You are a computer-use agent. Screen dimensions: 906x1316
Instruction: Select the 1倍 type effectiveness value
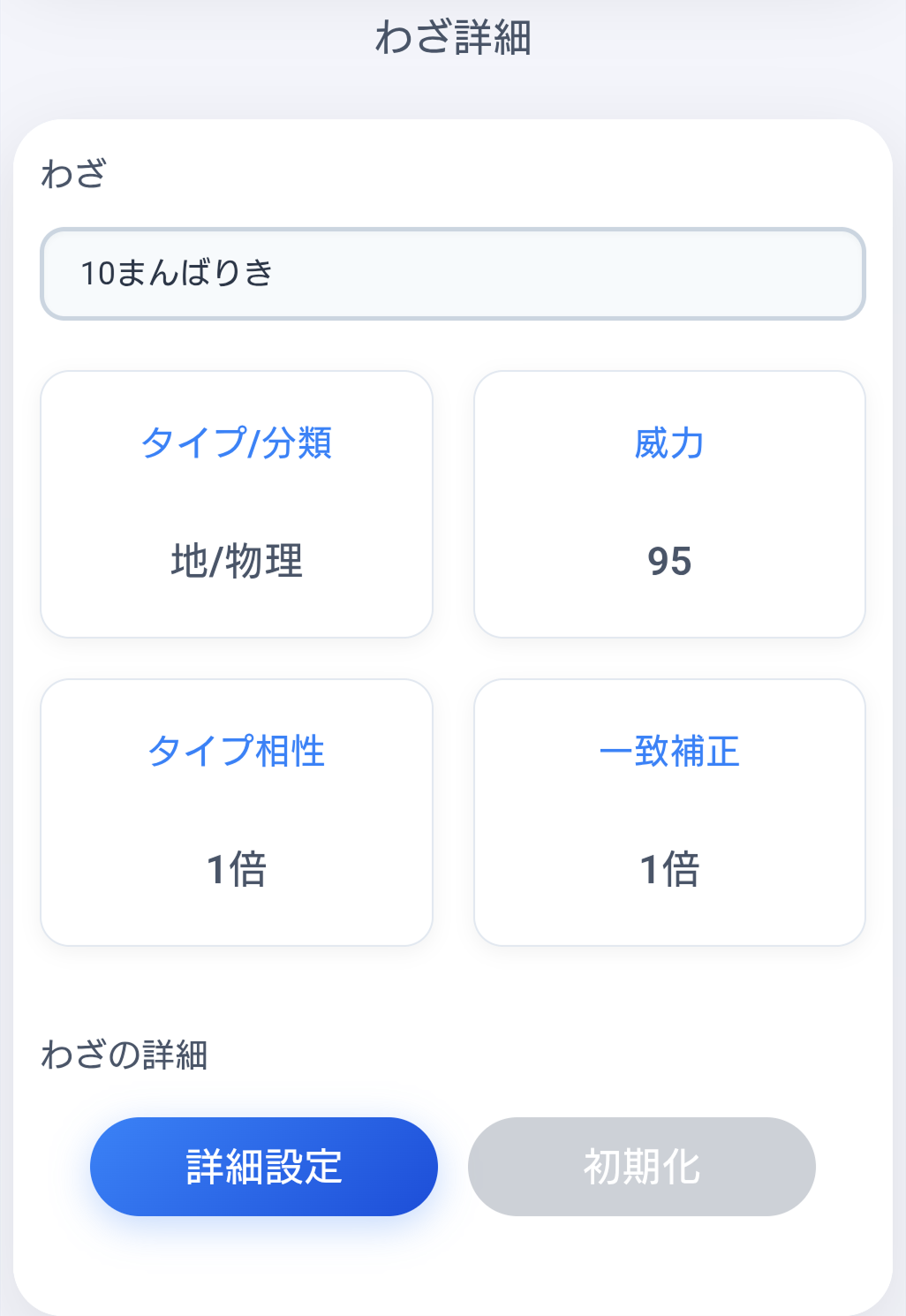point(237,869)
